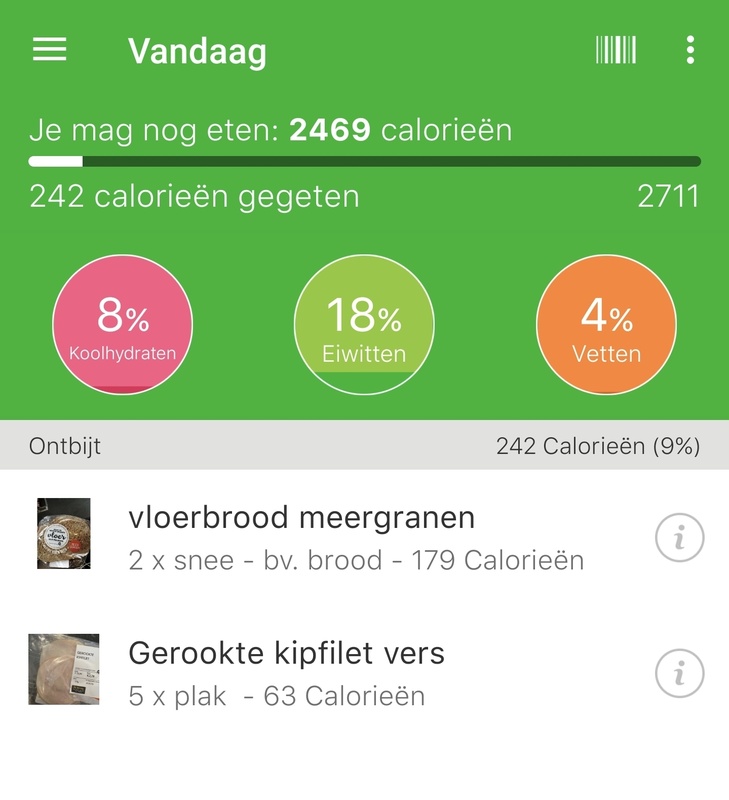Tap the calorie progress bar
This screenshot has height=800, width=729.
pyautogui.click(x=364, y=160)
